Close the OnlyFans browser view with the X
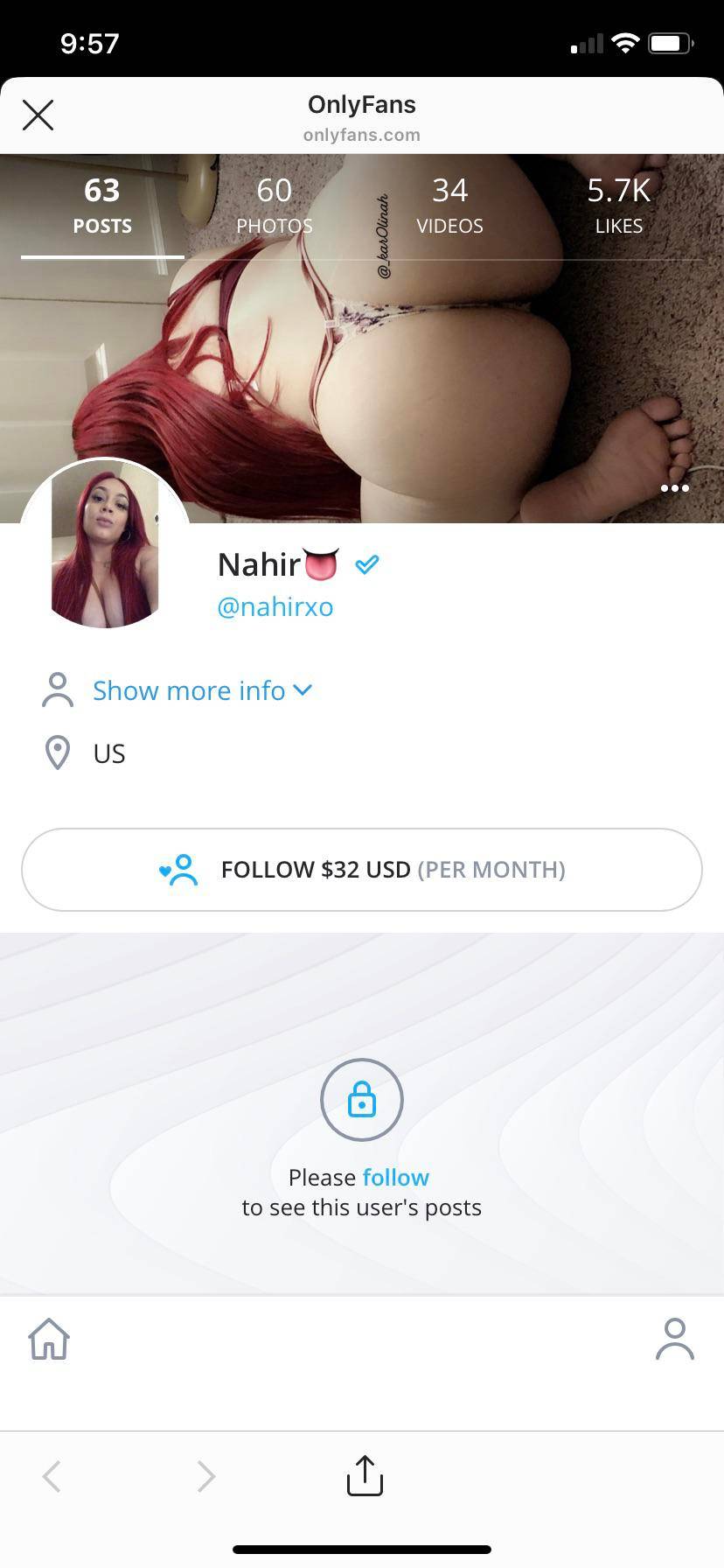This screenshot has width=724, height=1568. 38,115
